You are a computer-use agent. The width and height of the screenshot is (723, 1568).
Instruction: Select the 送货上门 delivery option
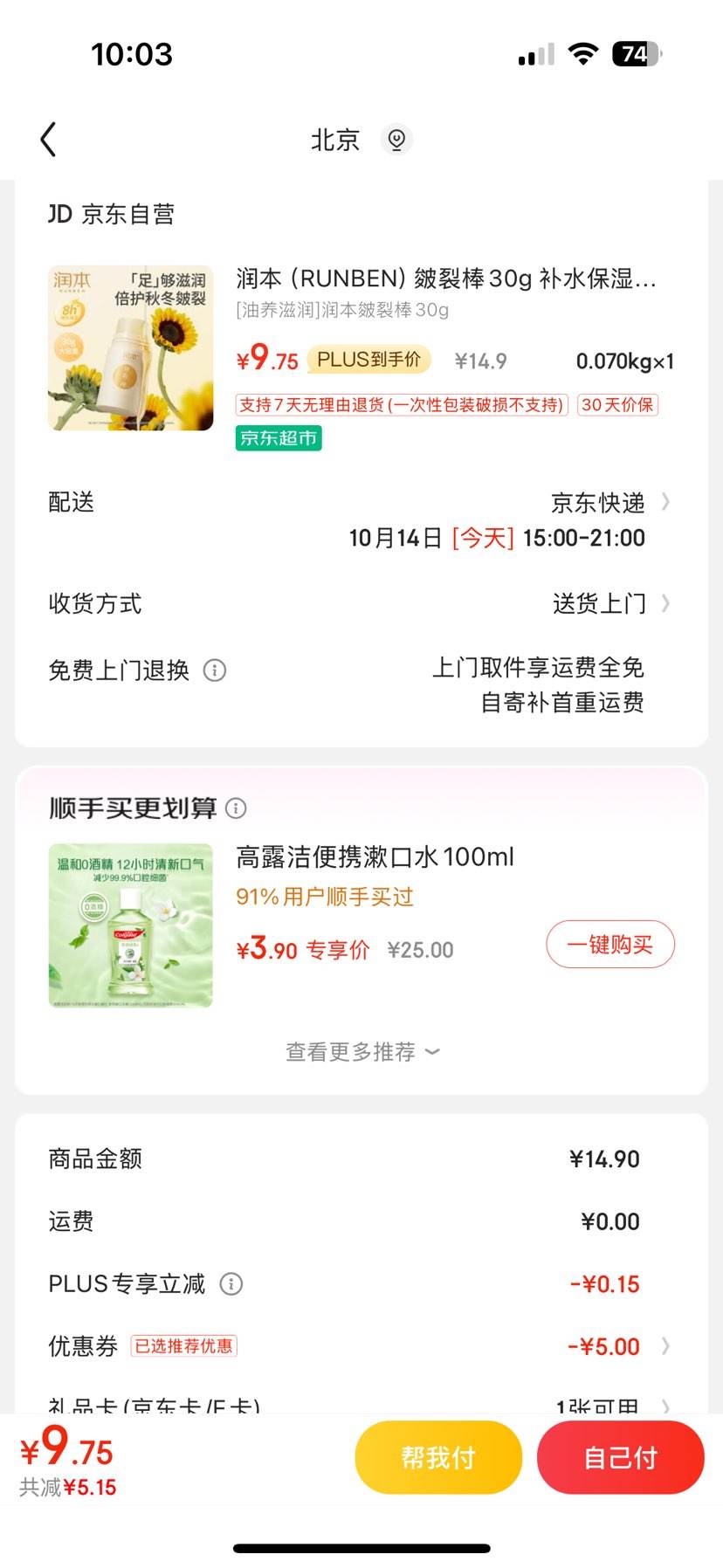coord(600,603)
